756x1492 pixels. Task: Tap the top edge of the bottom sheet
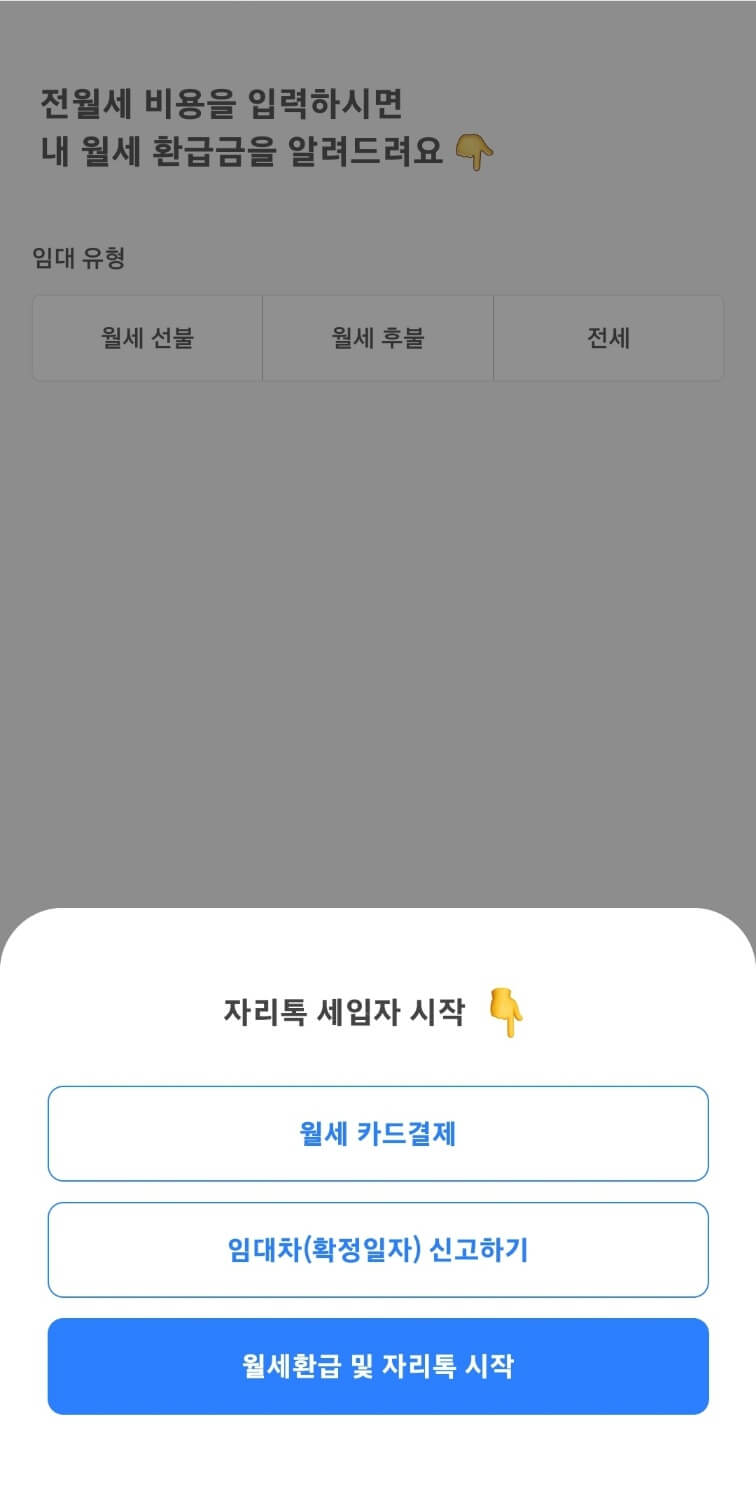[378, 915]
